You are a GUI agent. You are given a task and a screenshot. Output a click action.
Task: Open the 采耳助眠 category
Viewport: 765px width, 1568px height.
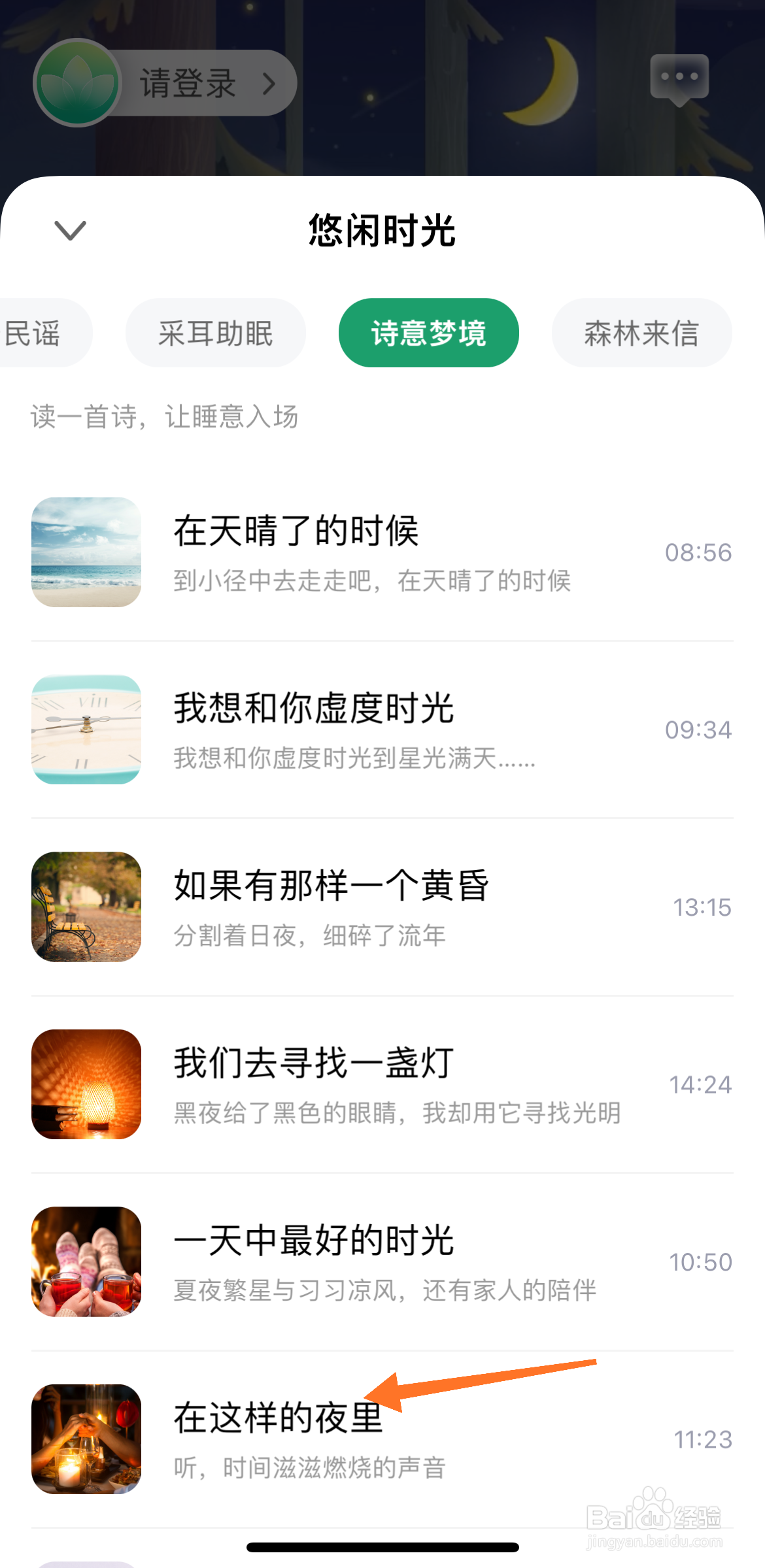pos(216,332)
